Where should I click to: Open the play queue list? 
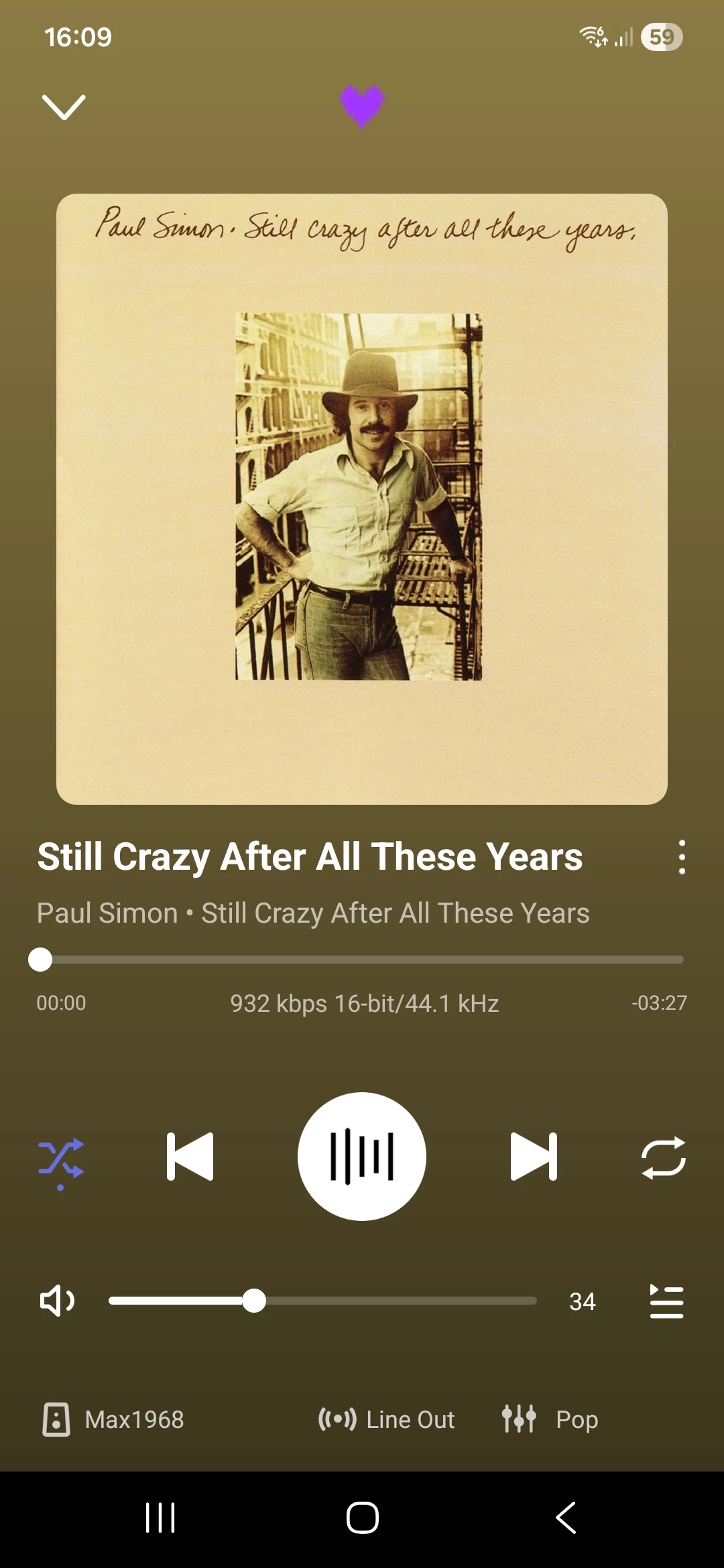[x=666, y=1301]
